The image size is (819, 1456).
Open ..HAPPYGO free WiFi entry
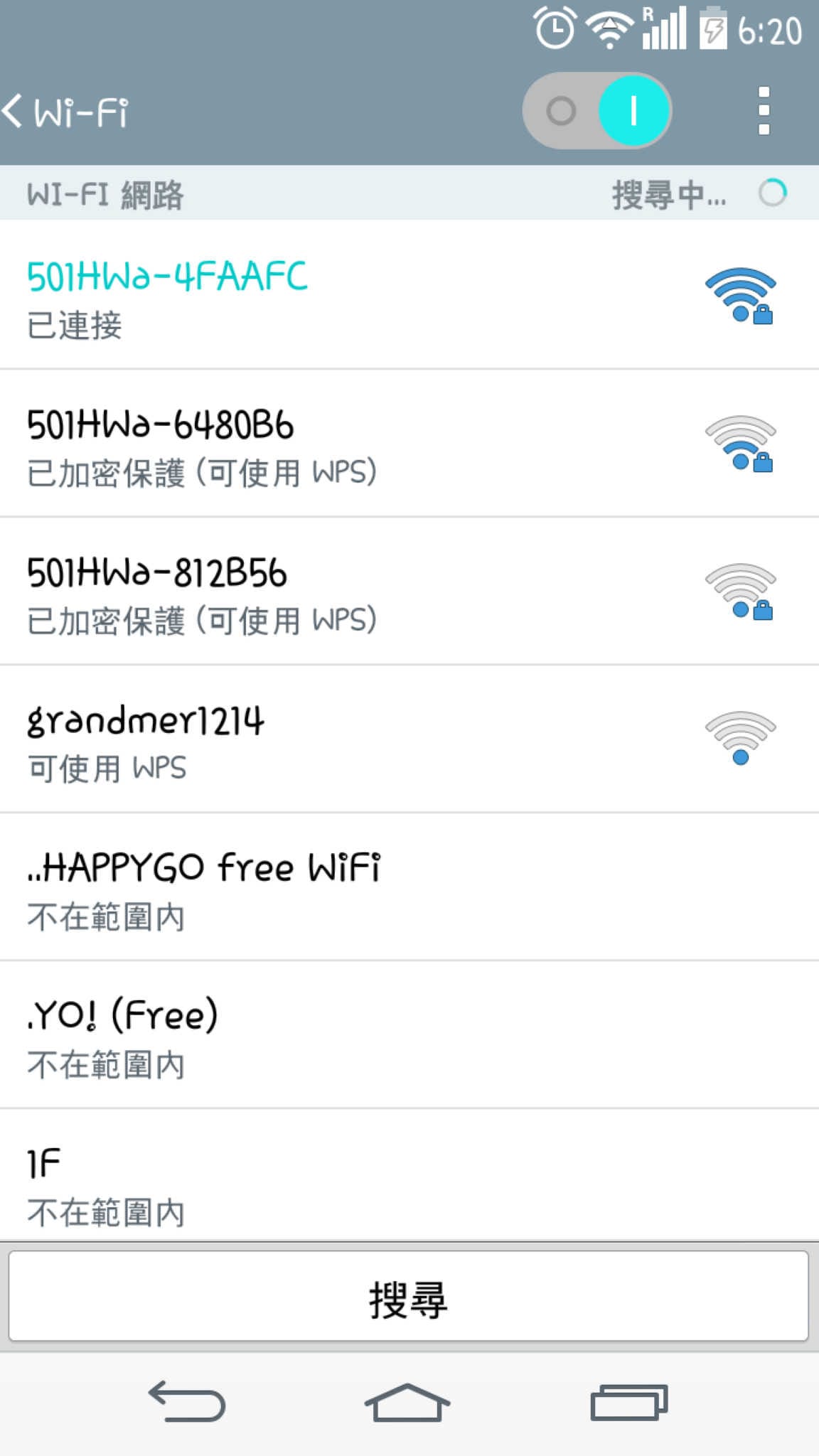tap(409, 887)
